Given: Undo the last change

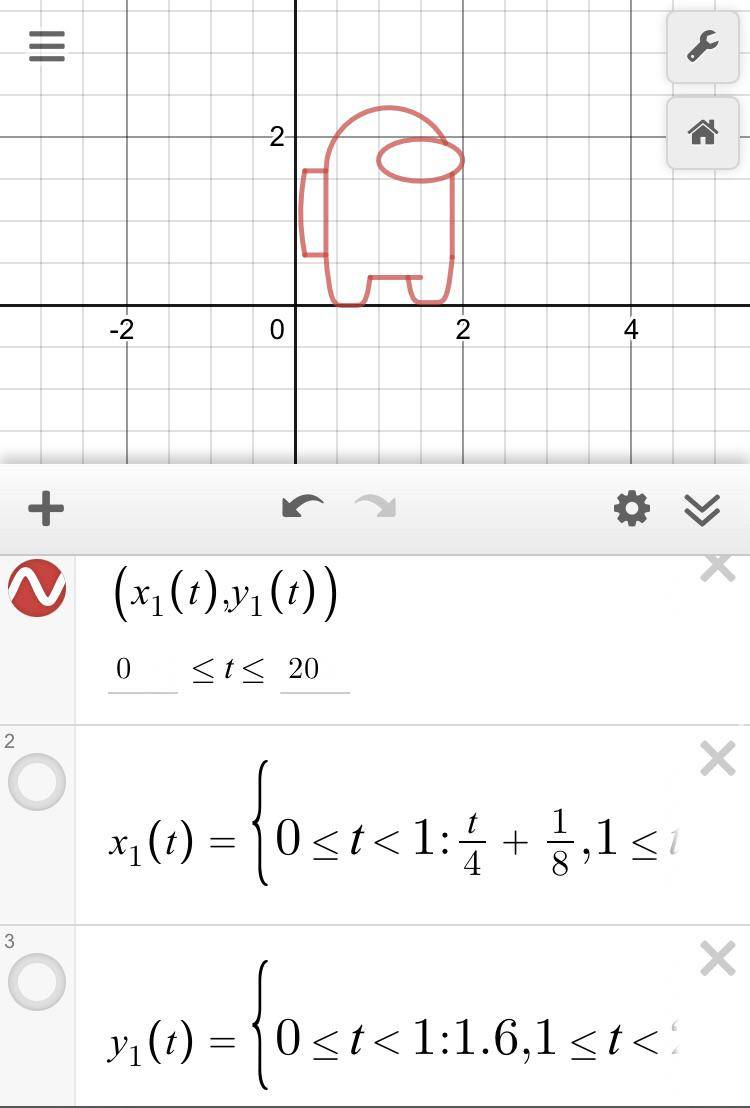Looking at the screenshot, I should 302,508.
